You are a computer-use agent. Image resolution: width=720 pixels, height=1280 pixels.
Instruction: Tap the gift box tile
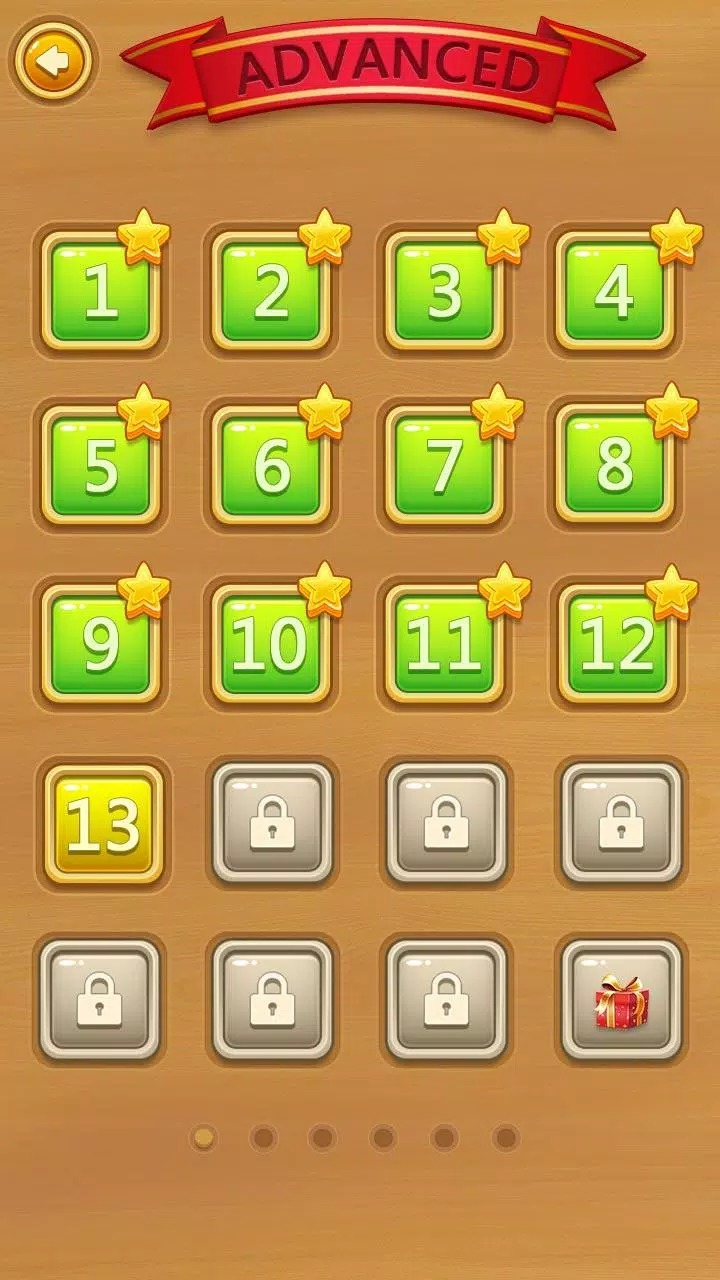622,1000
